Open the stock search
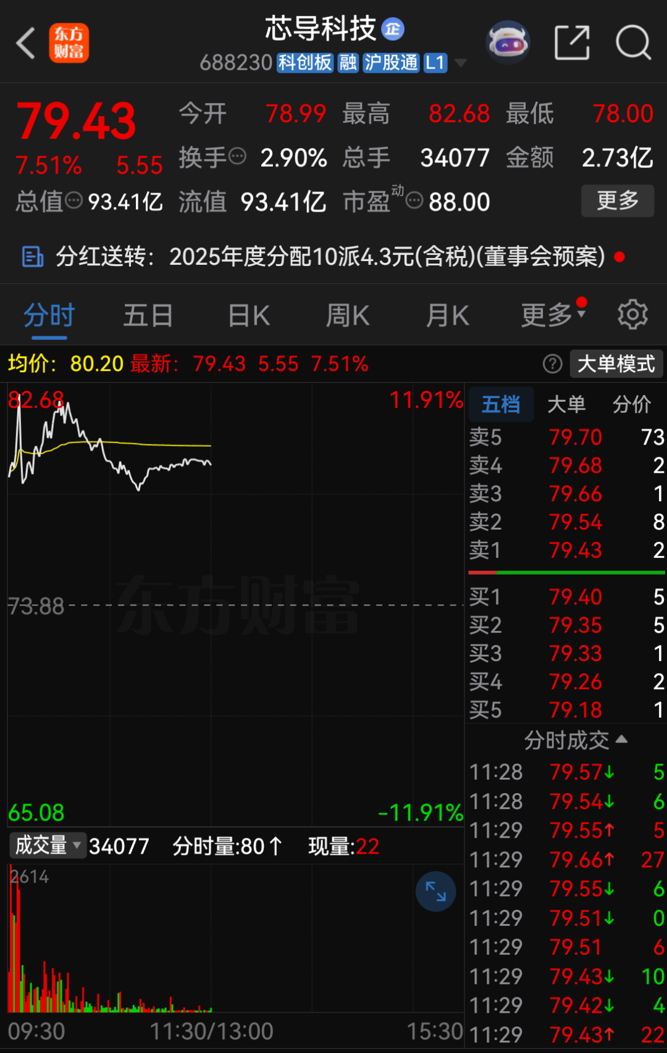This screenshot has height=1053, width=667. click(x=633, y=43)
